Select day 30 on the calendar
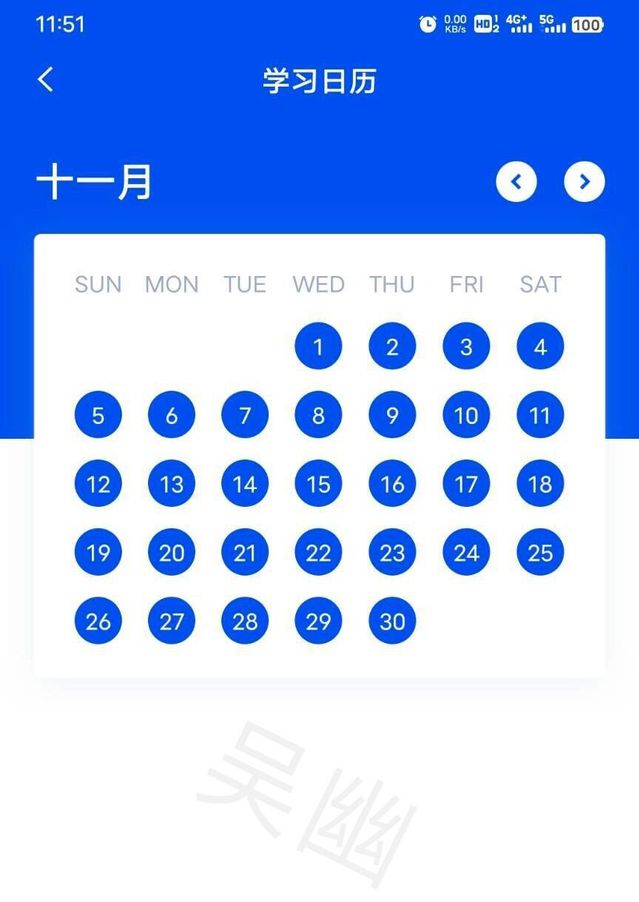Screen dimensions: 639x902 coord(392,621)
